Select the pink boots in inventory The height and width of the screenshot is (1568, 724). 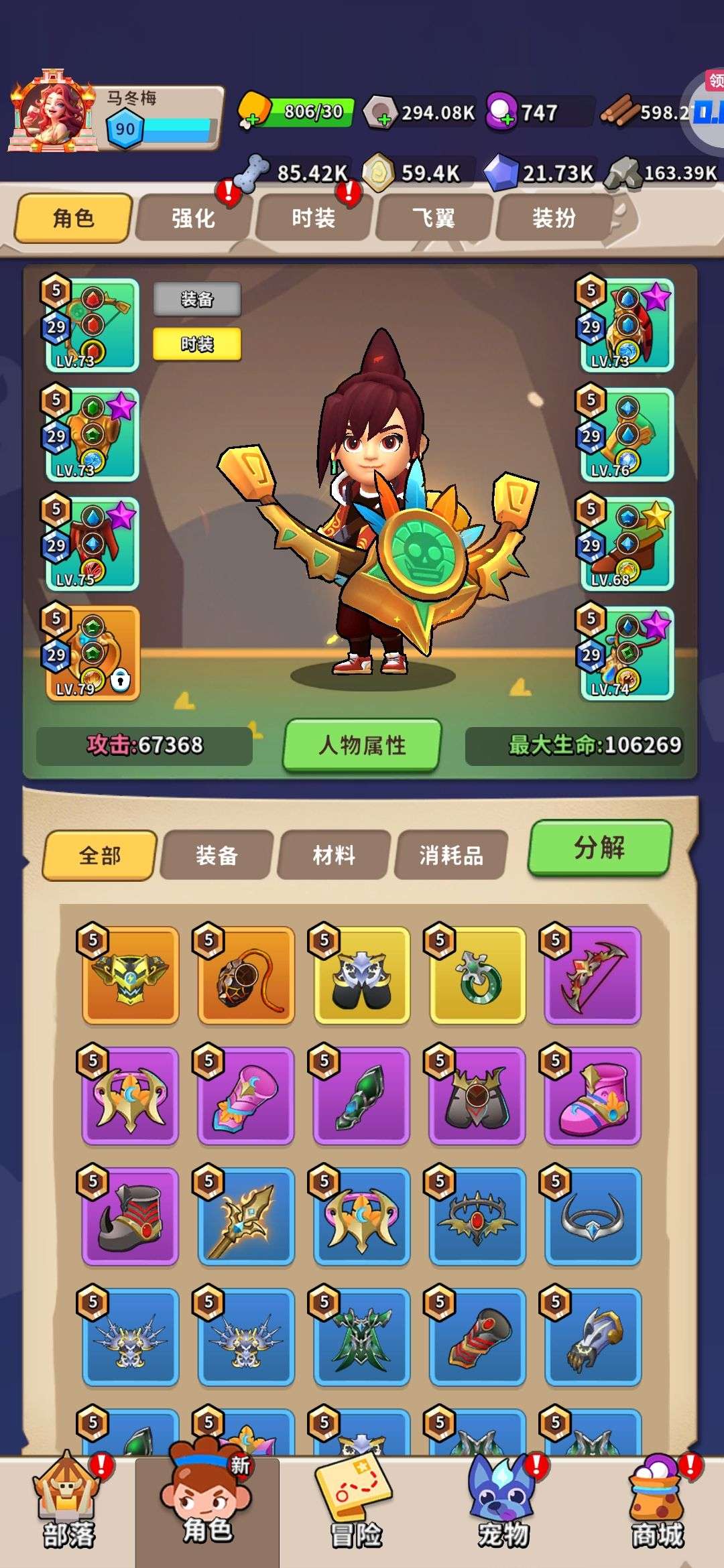[593, 1096]
